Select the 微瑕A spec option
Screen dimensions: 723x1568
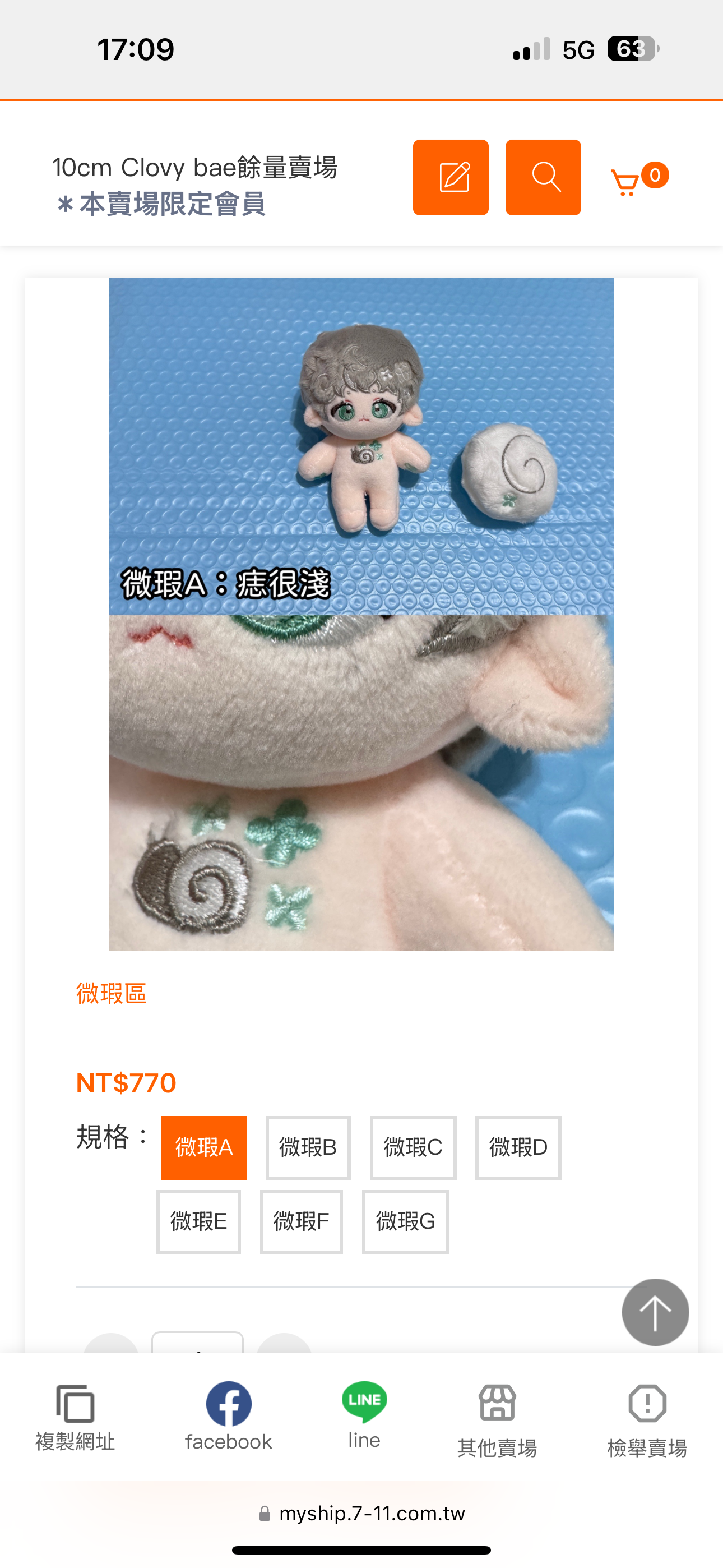coord(204,1147)
